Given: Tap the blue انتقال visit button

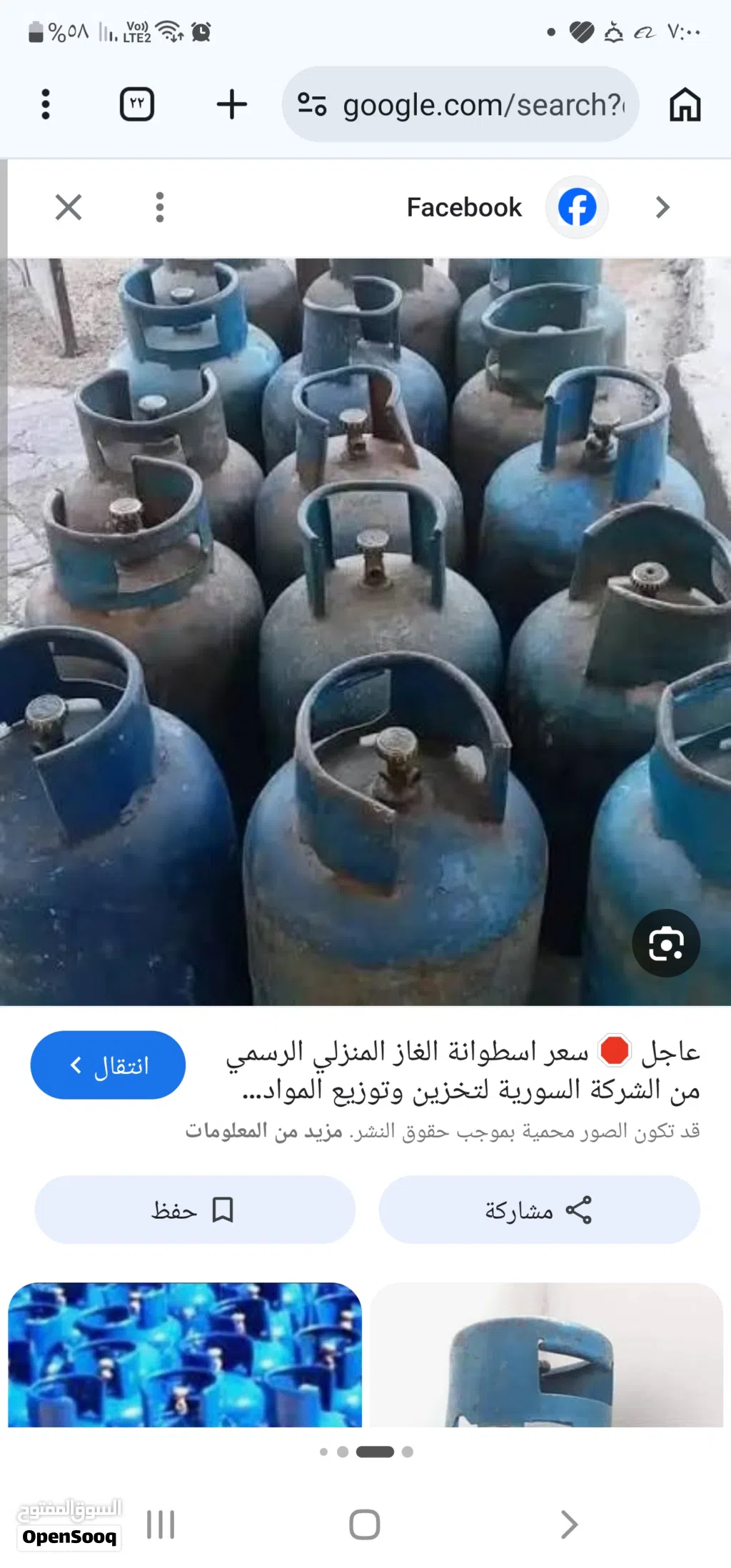Looking at the screenshot, I should (108, 1065).
